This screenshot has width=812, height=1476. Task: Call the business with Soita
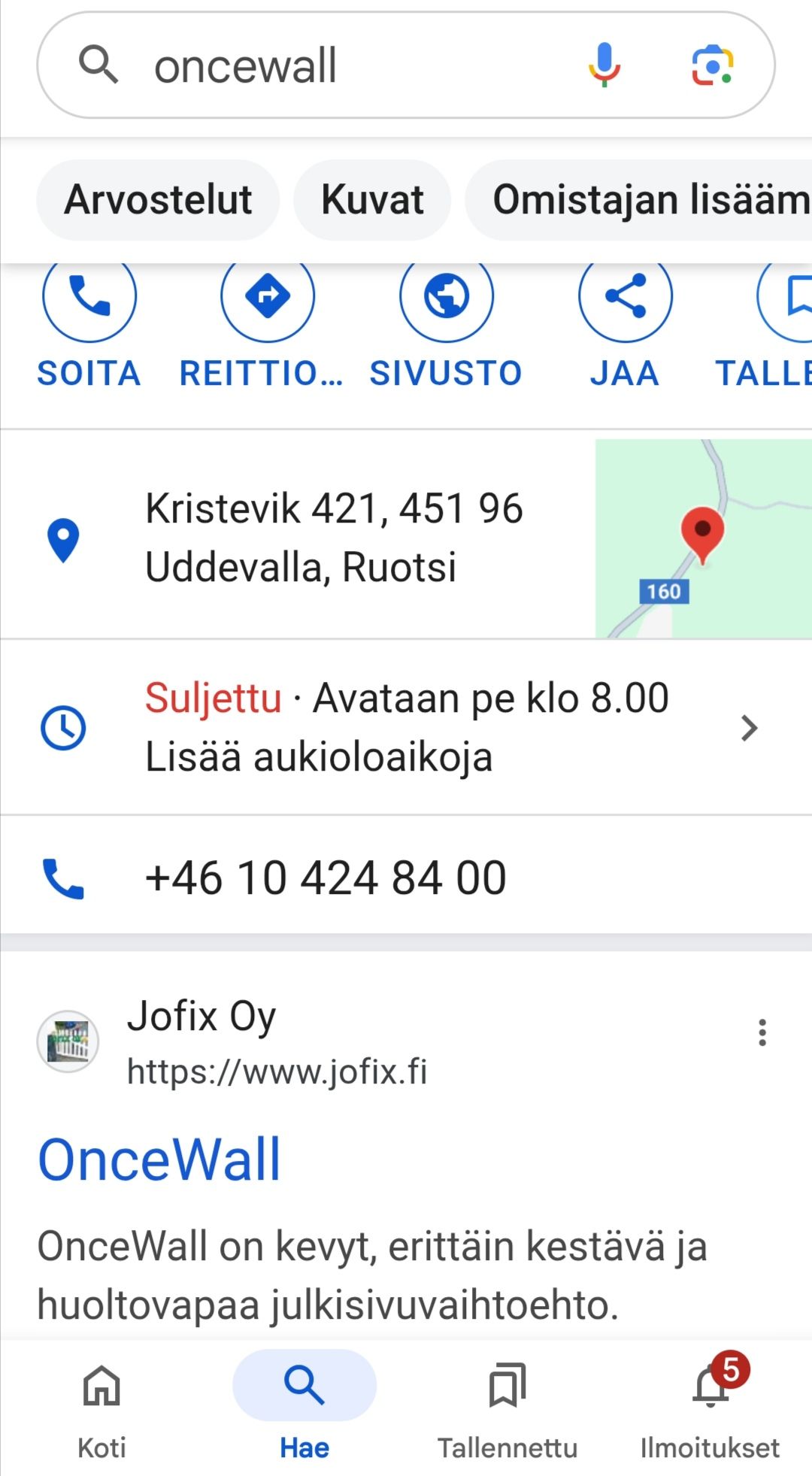(x=89, y=297)
